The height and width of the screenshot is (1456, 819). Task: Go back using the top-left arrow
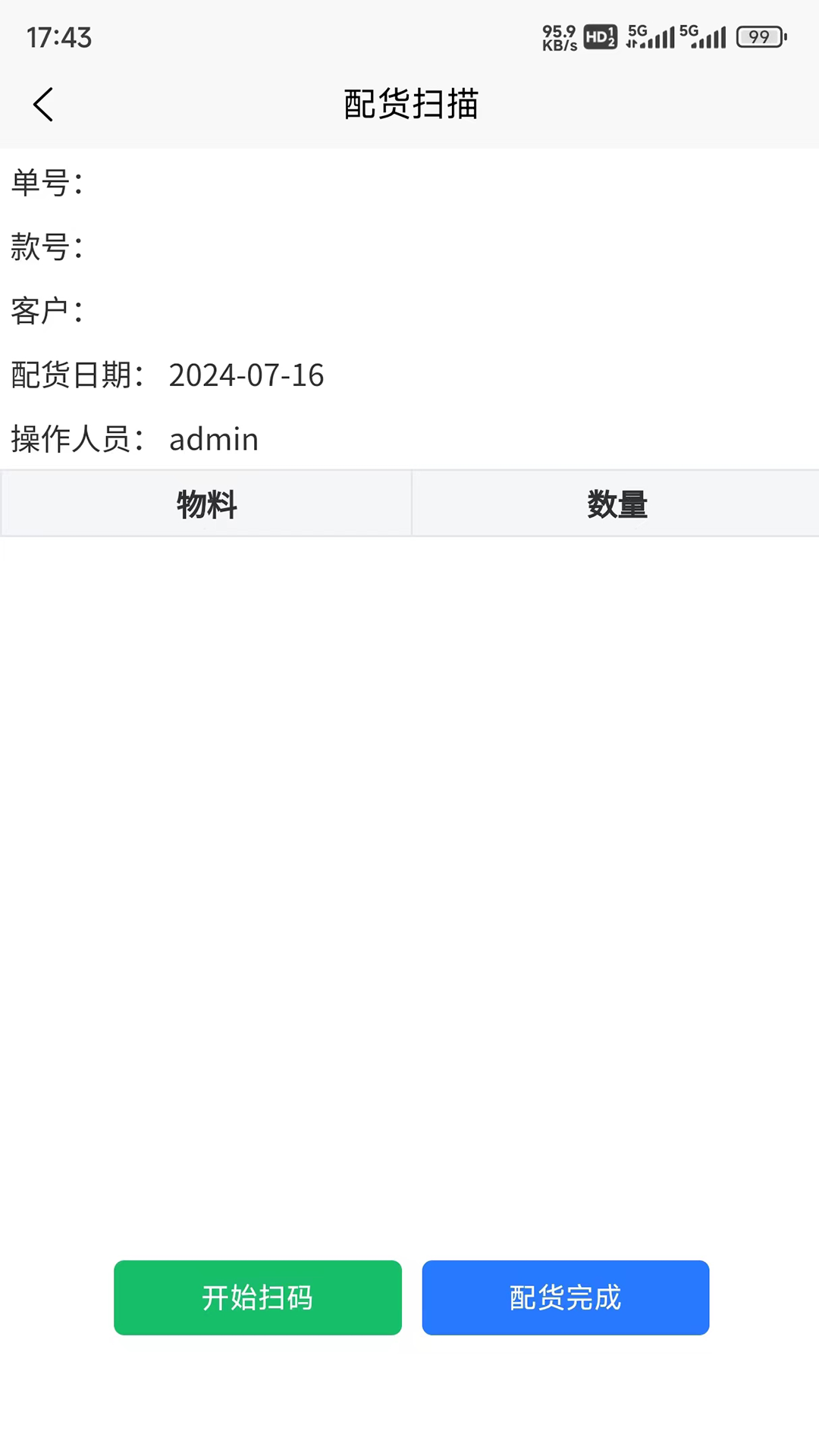coord(43,105)
